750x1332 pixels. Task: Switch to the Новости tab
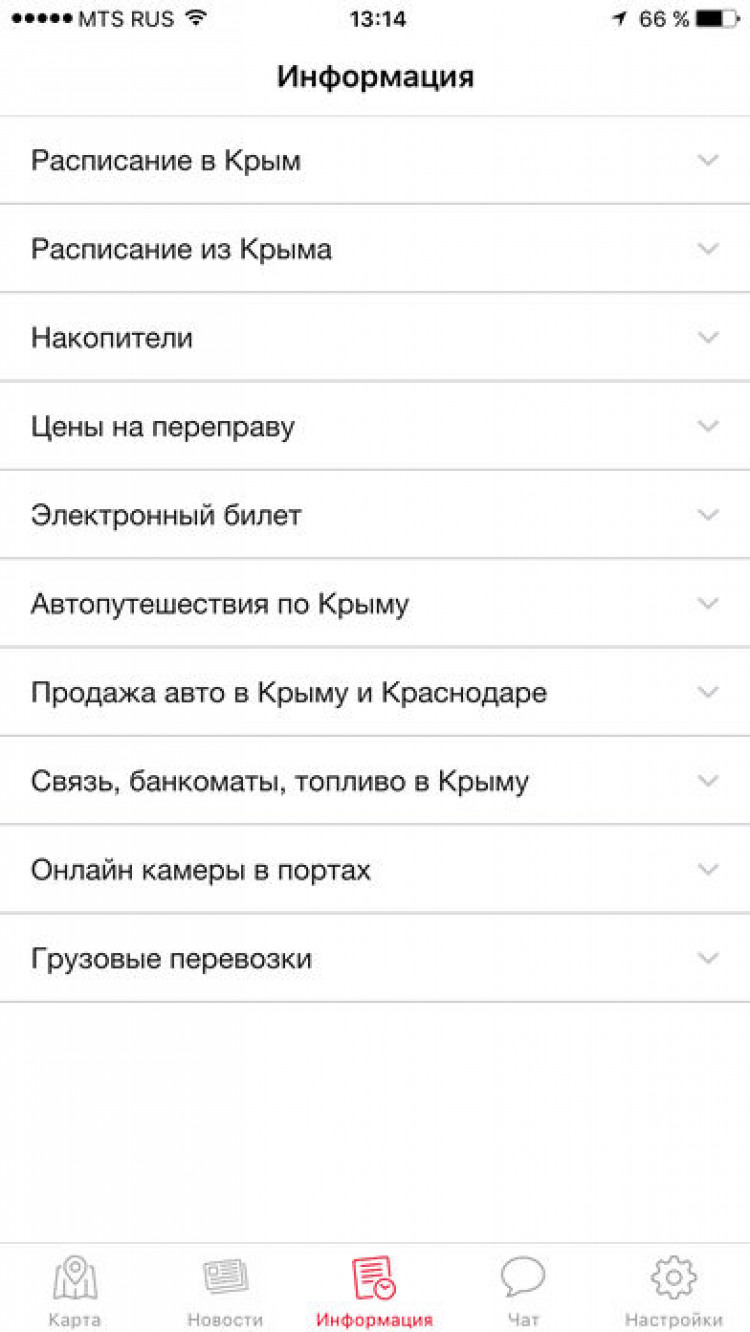(225, 1290)
